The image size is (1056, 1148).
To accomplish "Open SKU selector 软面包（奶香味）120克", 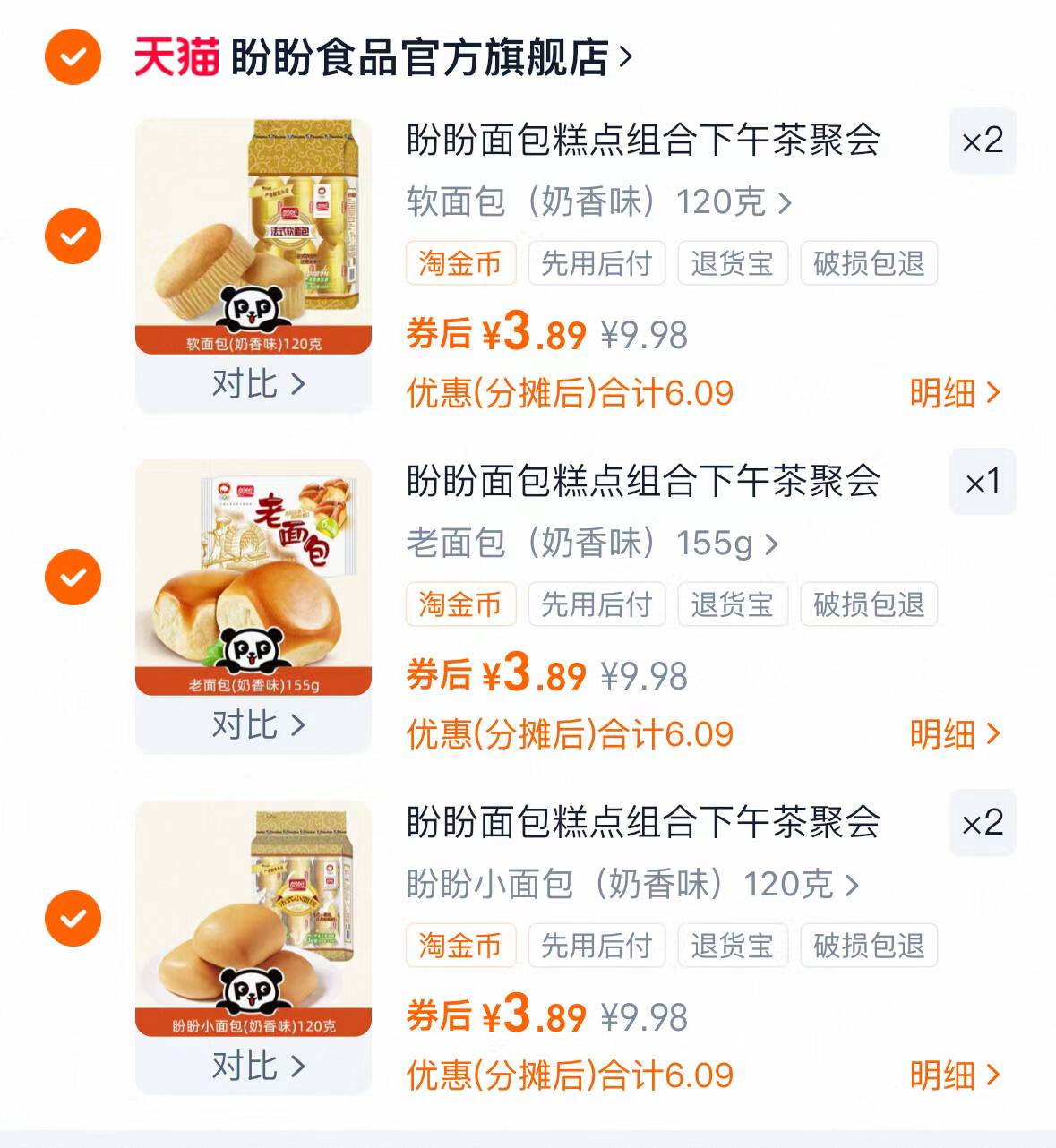I will [600, 203].
